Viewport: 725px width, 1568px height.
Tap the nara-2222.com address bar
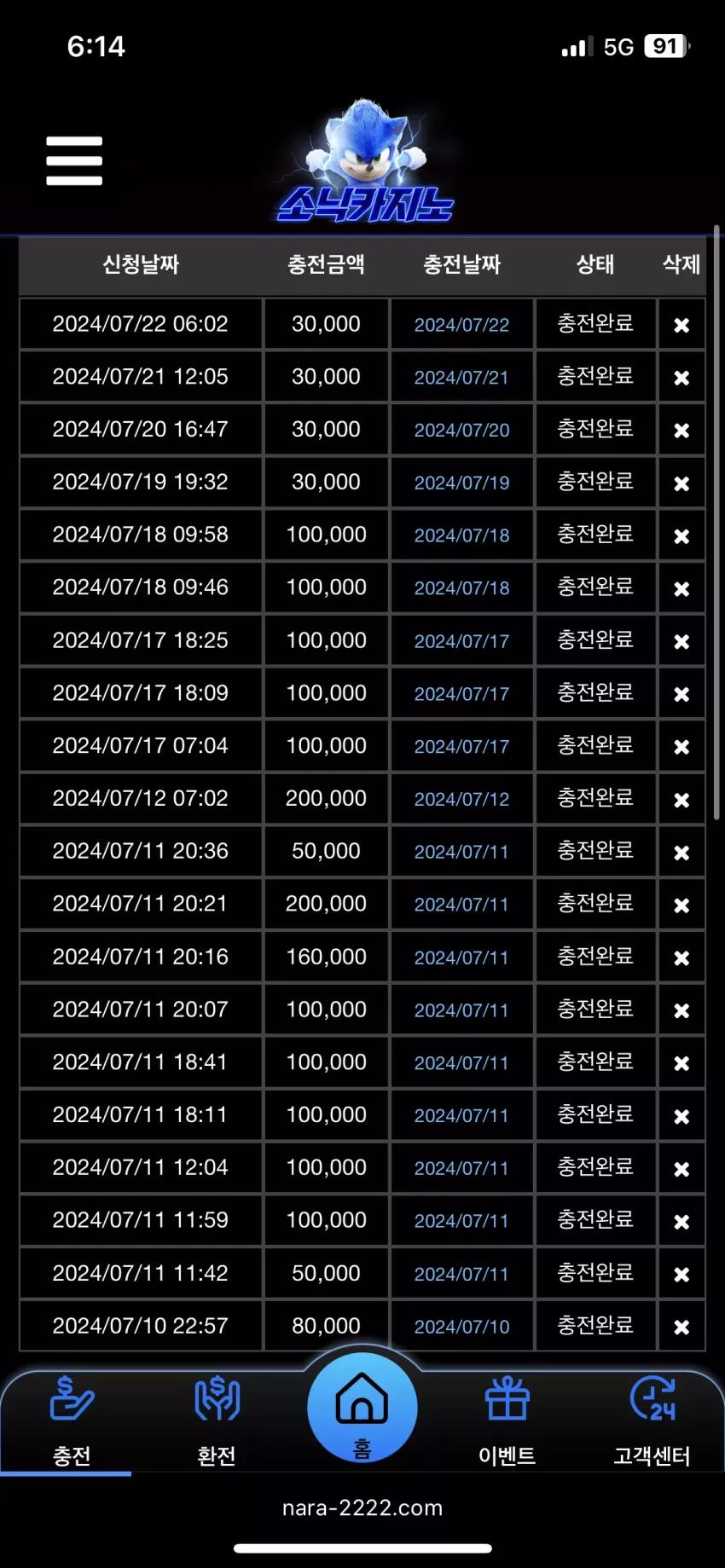tap(362, 1507)
